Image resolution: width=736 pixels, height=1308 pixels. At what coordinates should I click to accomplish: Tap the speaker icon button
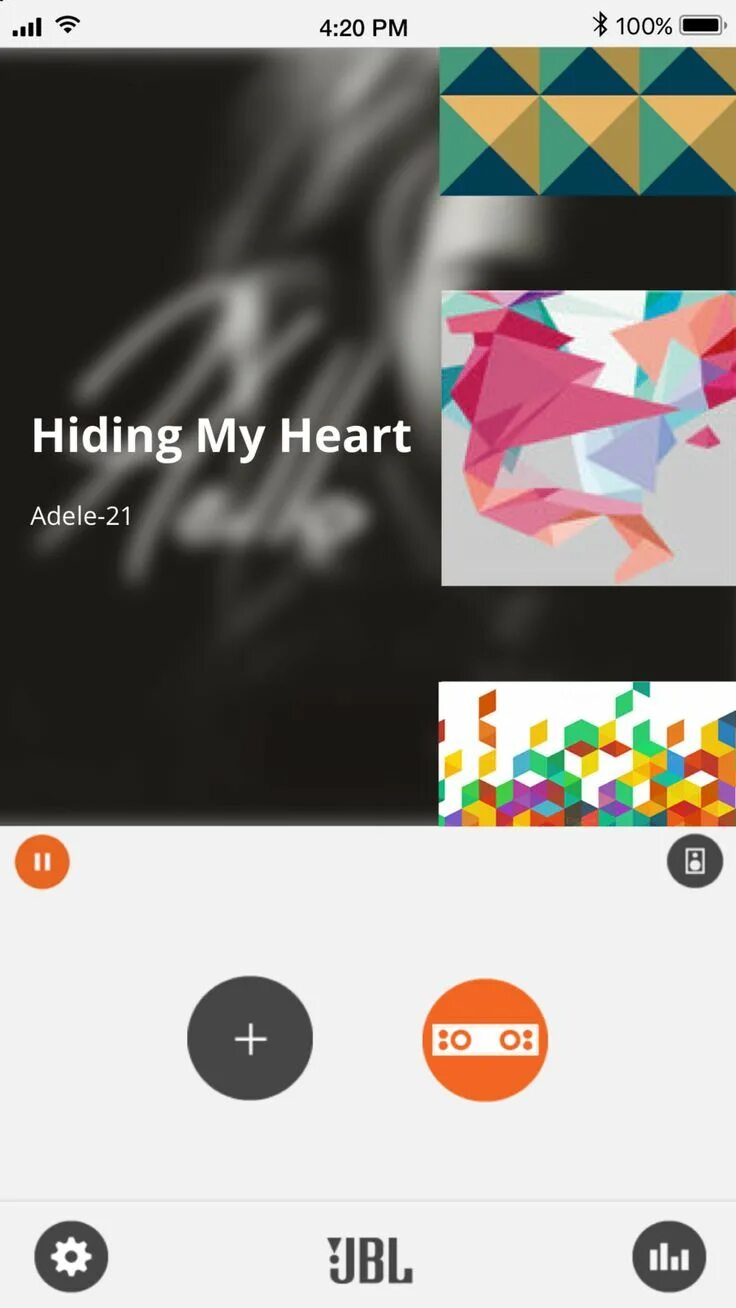[x=695, y=860]
